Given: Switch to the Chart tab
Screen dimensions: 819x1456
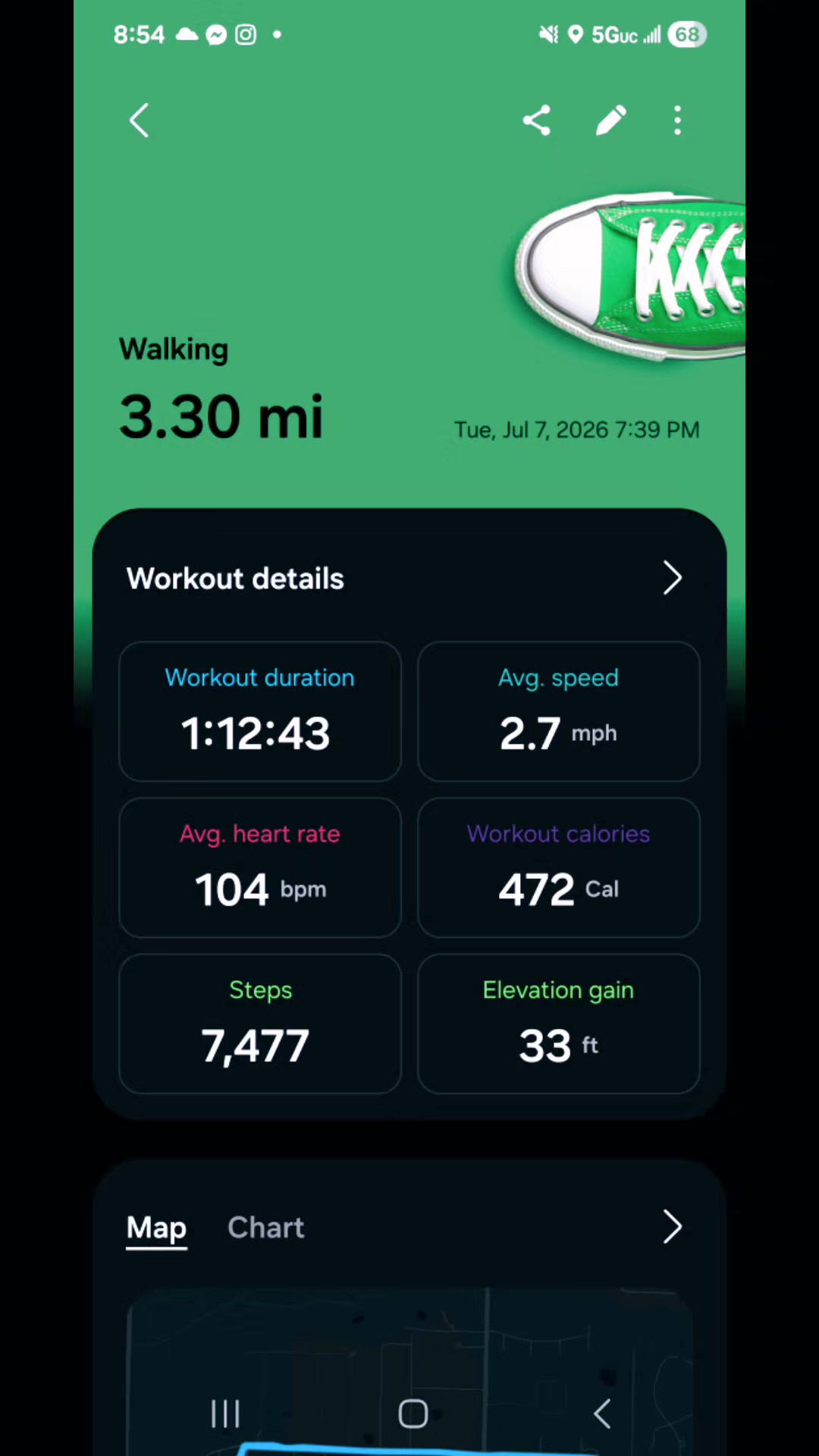Looking at the screenshot, I should (x=265, y=1227).
